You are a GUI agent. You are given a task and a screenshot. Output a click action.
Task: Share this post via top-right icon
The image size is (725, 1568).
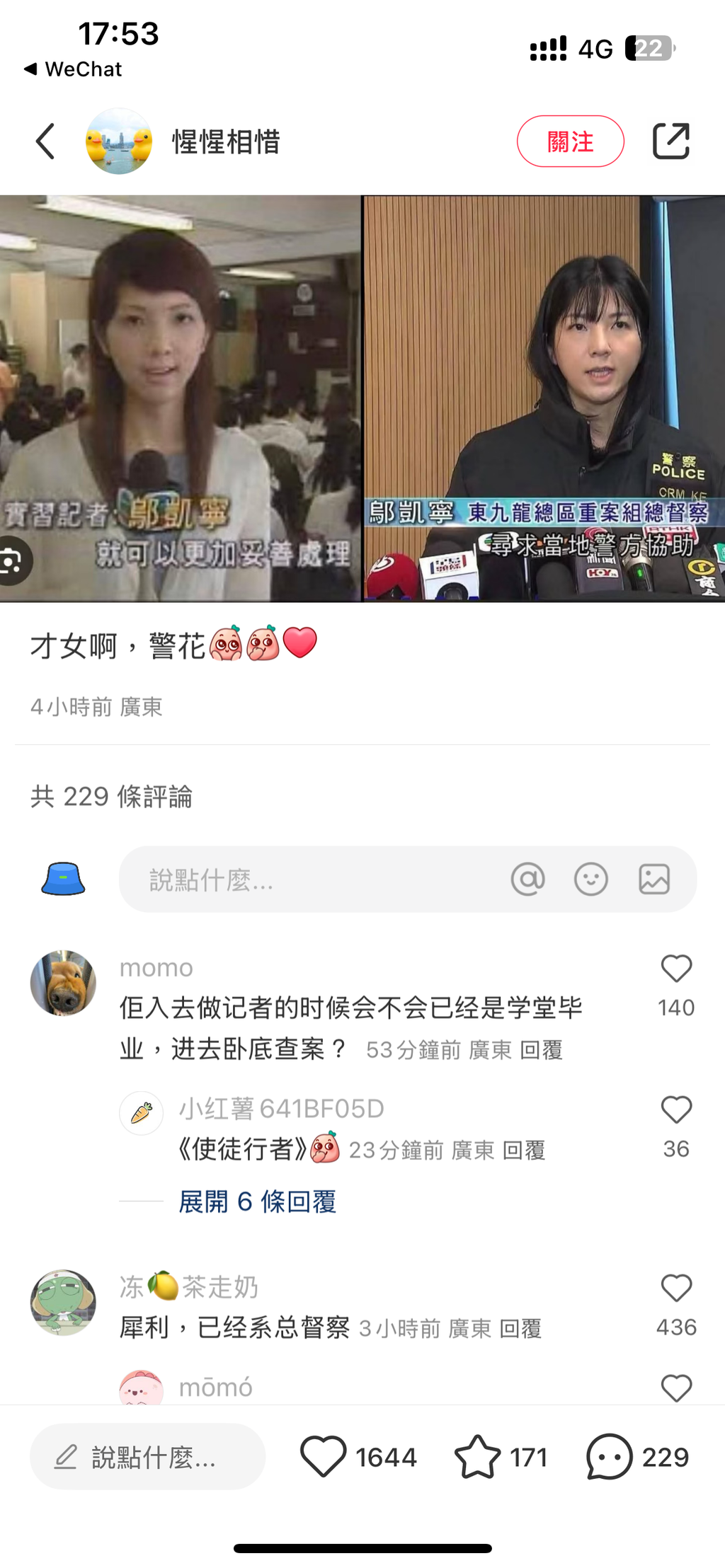670,141
